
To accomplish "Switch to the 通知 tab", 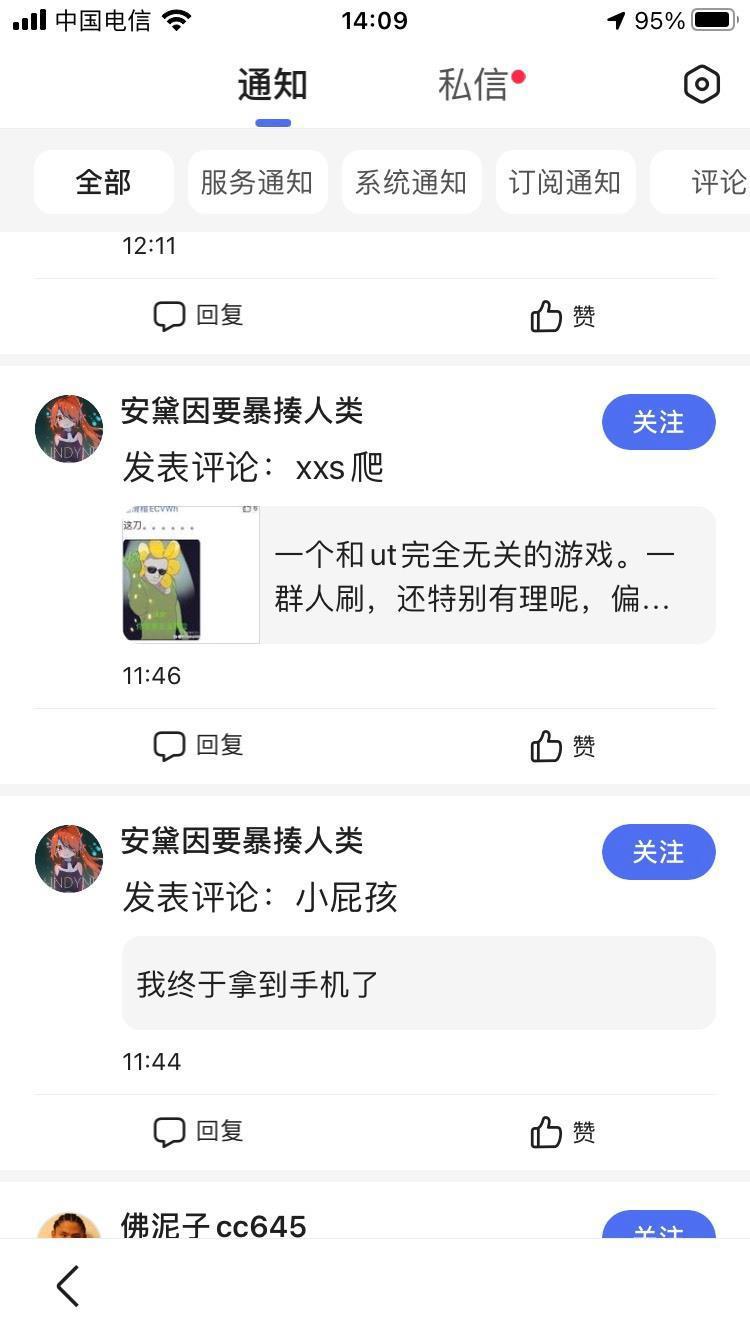I will pos(271,85).
